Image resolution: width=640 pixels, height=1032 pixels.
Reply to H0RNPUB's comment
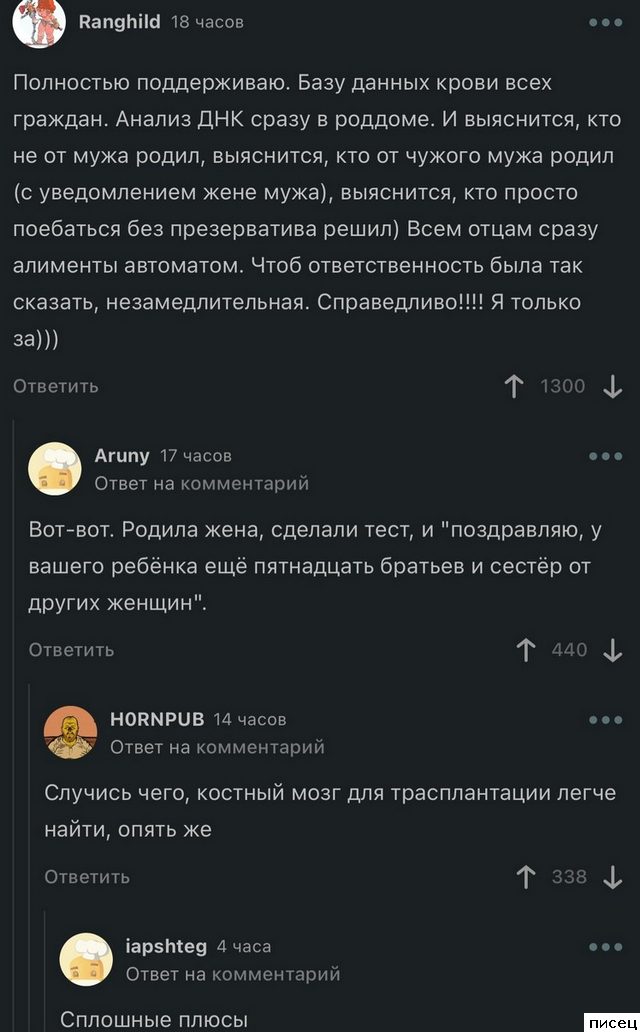tap(87, 877)
